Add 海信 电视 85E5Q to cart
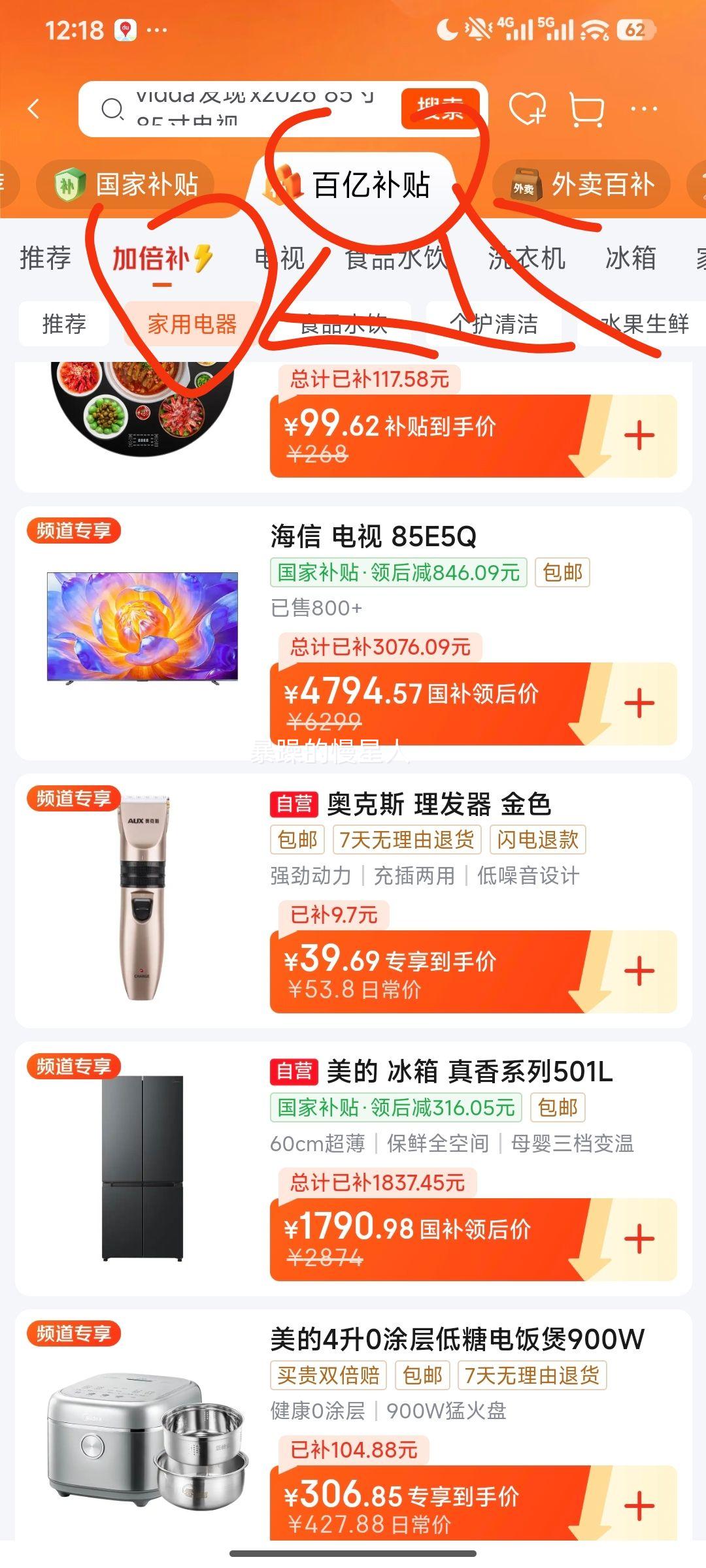 click(x=639, y=704)
